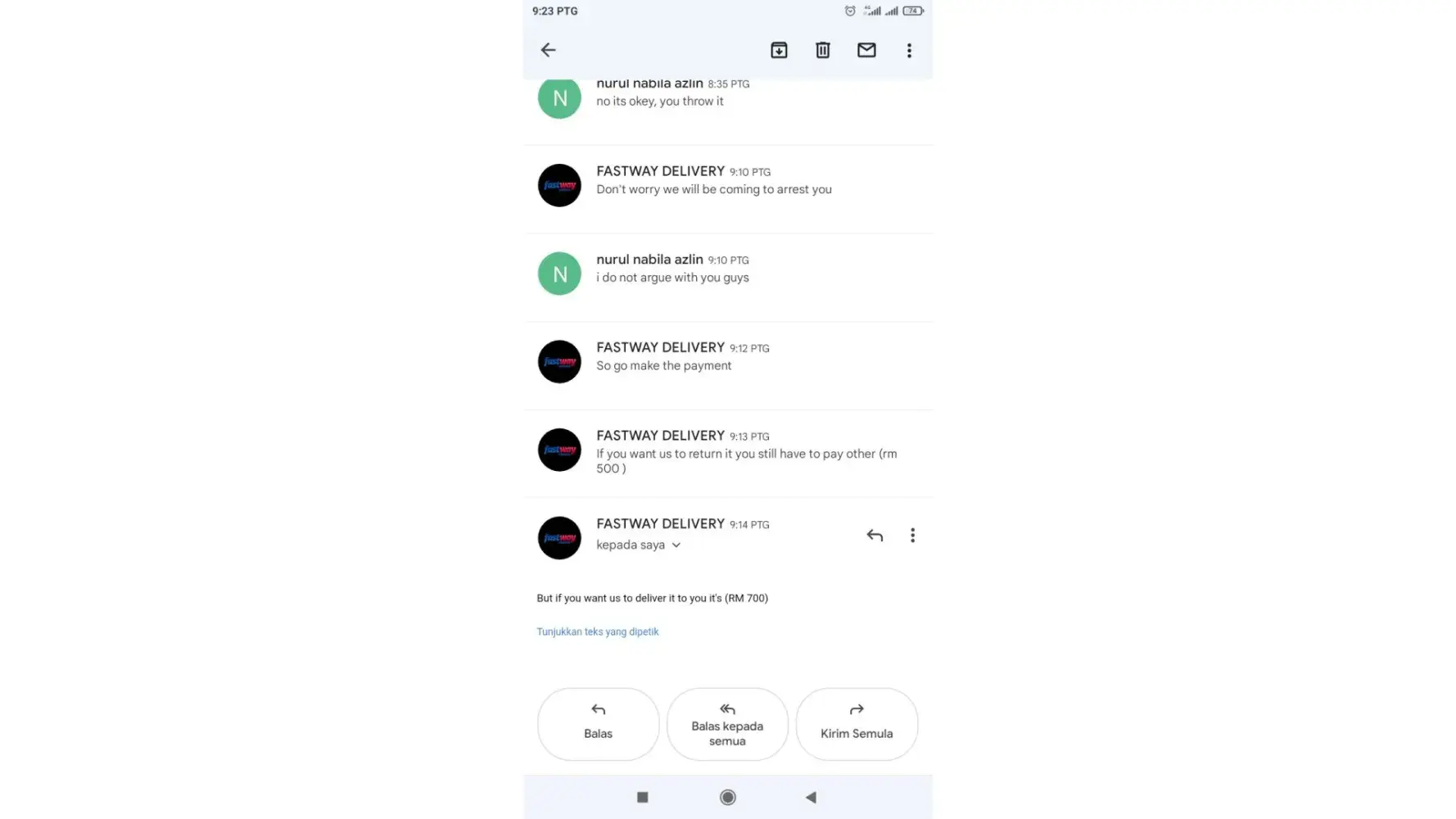Open recent apps with the square button
This screenshot has height=819, width=1456.
coord(642,797)
